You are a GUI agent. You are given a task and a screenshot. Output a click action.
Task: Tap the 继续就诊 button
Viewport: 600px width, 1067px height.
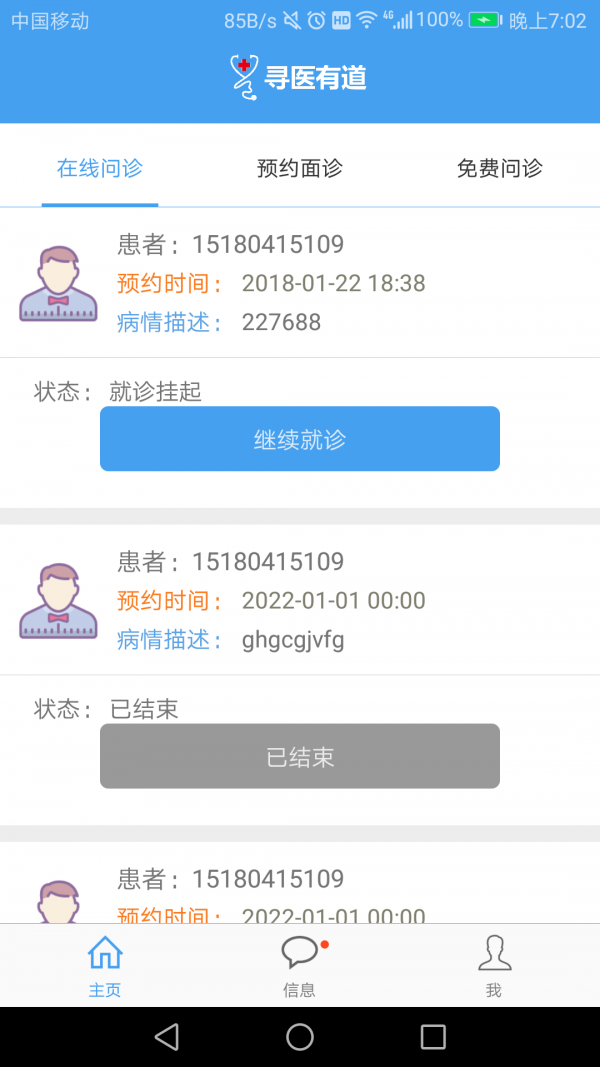[x=300, y=439]
